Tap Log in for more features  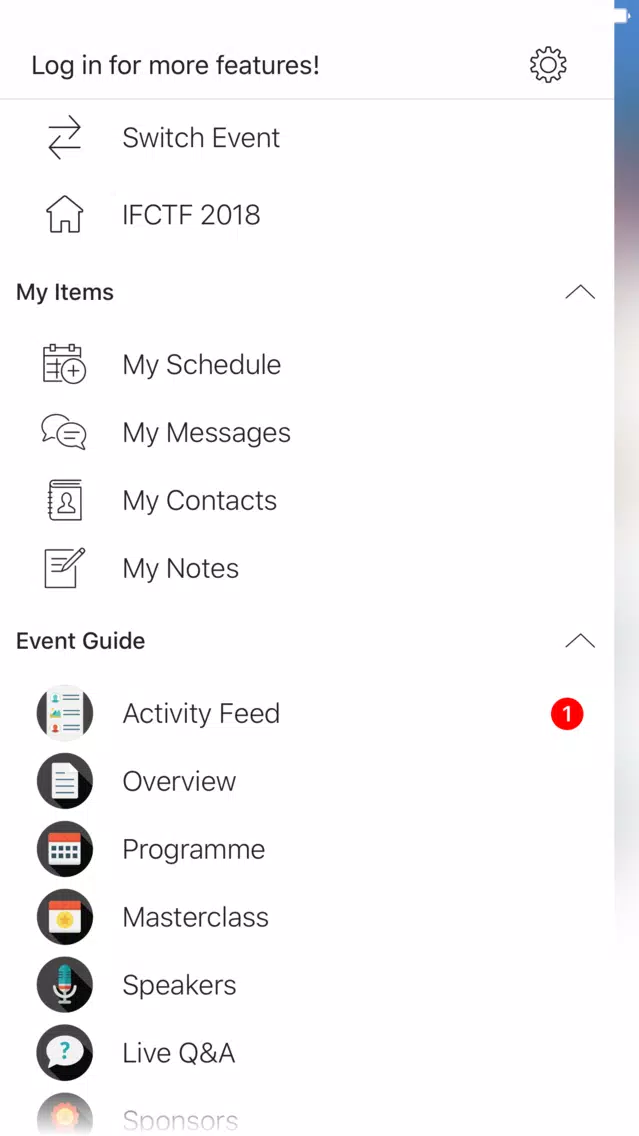175,66
